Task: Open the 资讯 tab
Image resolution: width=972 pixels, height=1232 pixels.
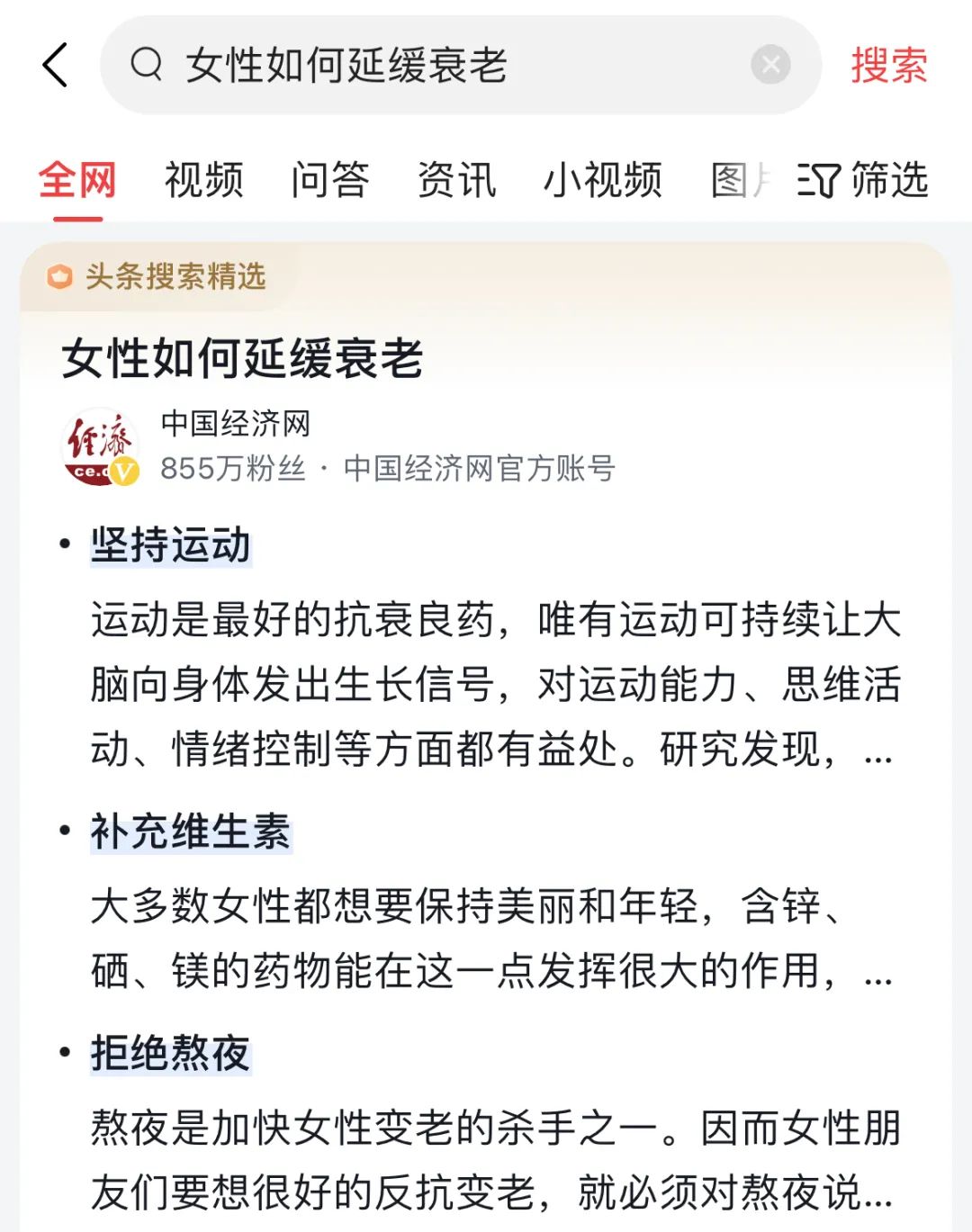Action: coord(456,180)
